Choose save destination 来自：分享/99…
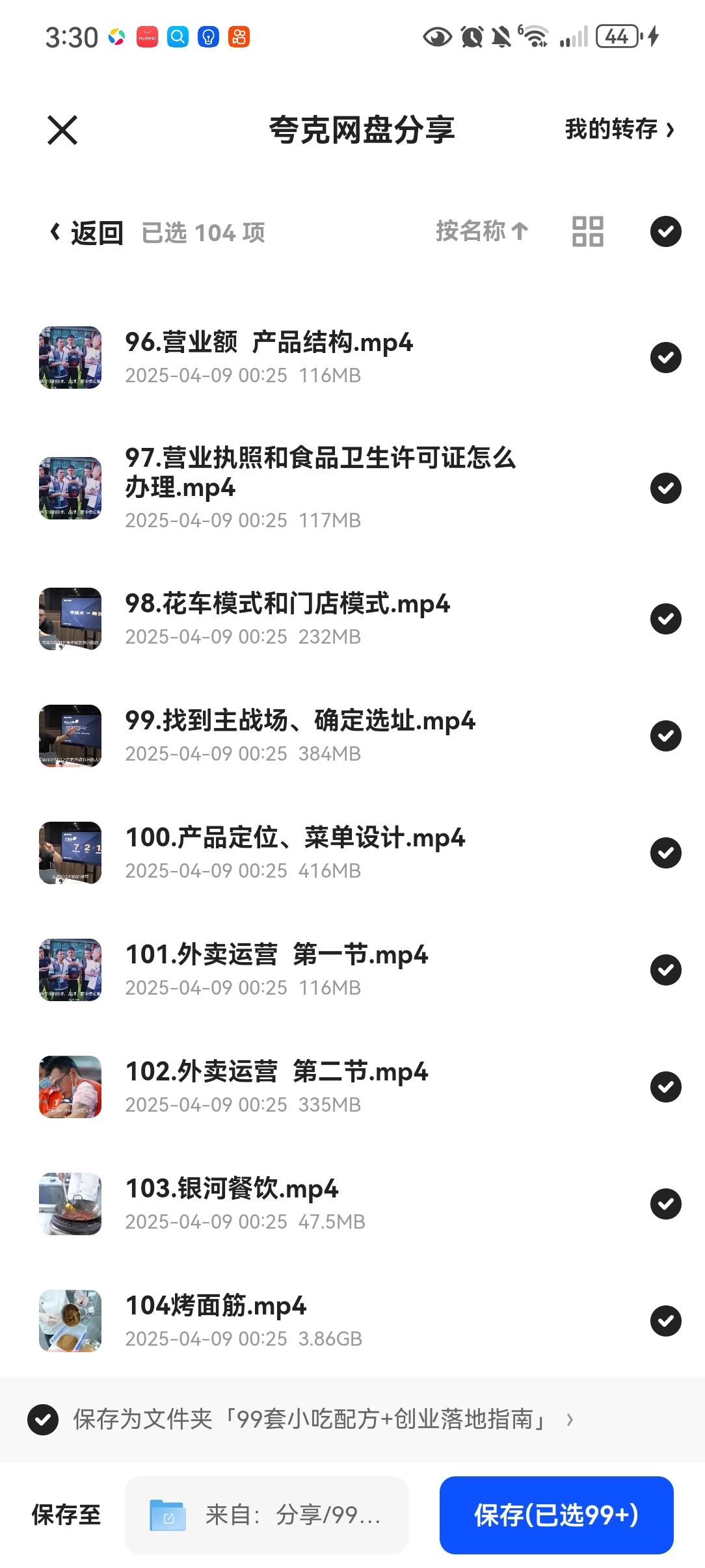This screenshot has height=1568, width=705. point(266,1515)
